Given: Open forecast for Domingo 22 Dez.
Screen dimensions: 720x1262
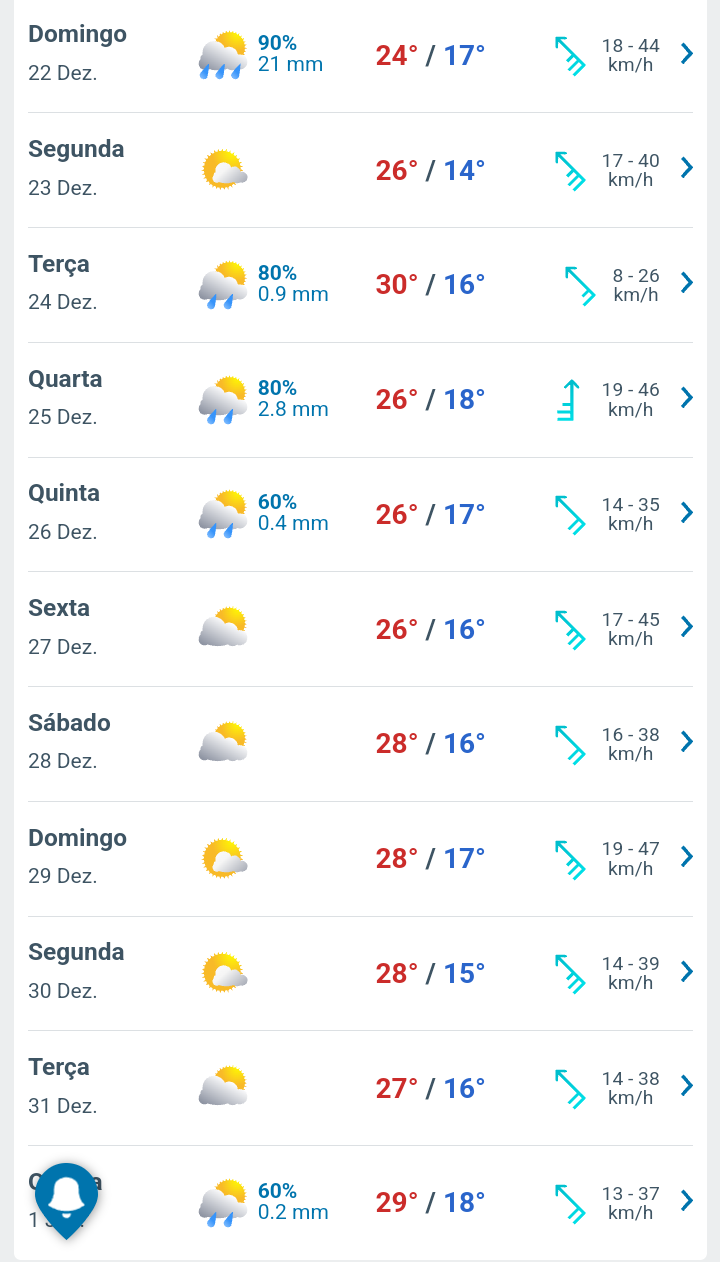Looking at the screenshot, I should [x=360, y=56].
